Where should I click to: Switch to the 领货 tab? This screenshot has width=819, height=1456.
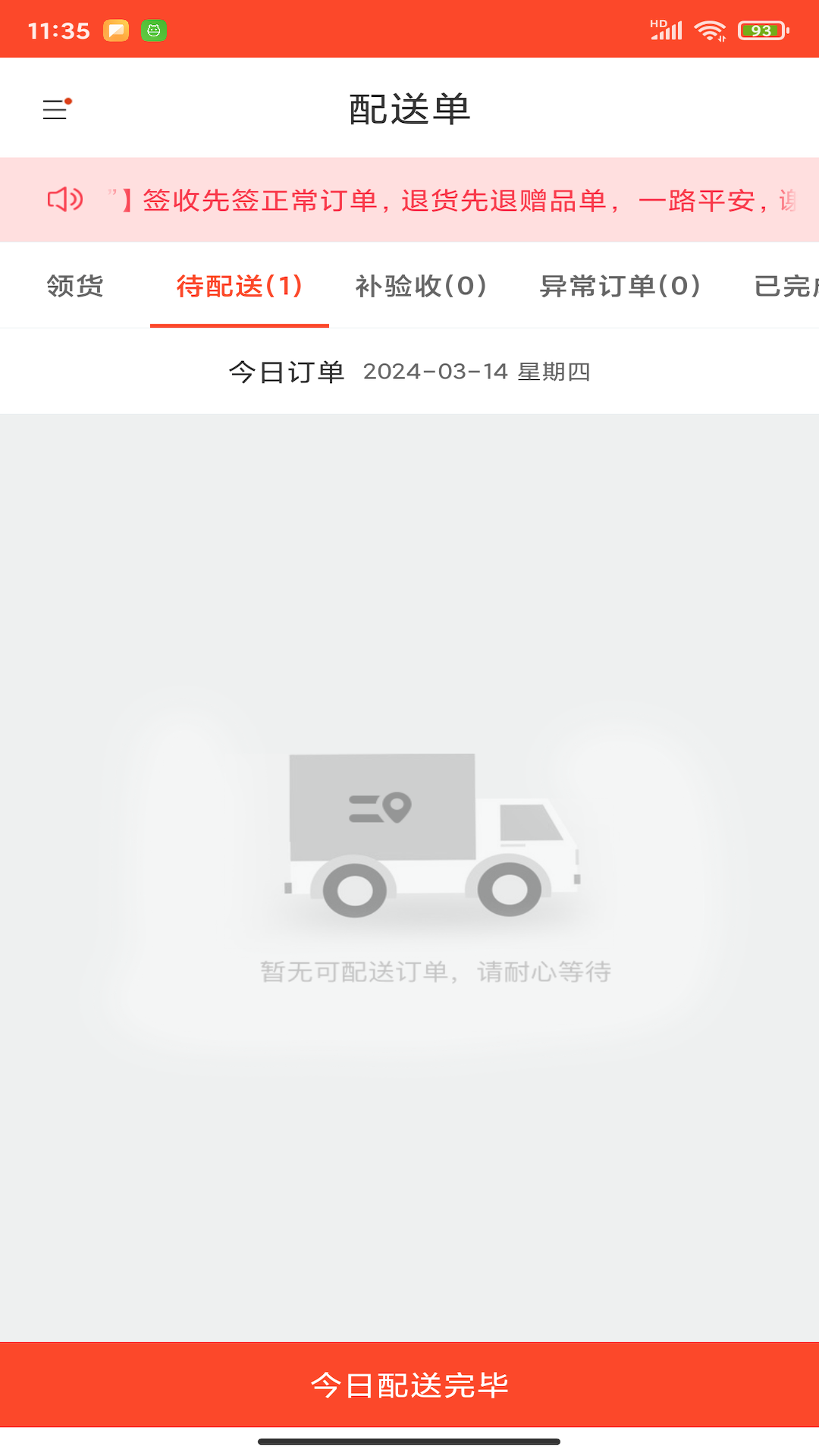point(75,287)
